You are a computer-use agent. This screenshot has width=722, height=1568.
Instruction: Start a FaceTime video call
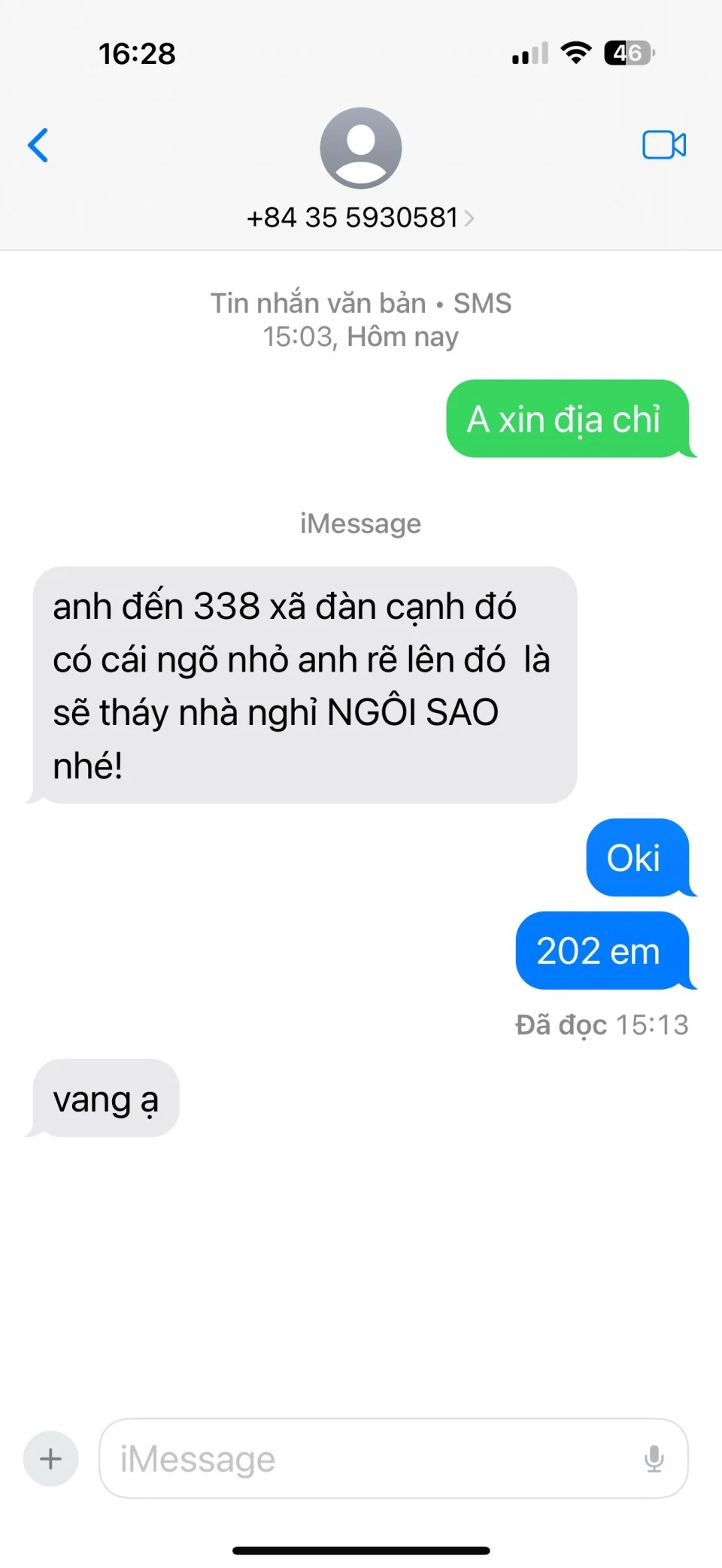[x=663, y=144]
